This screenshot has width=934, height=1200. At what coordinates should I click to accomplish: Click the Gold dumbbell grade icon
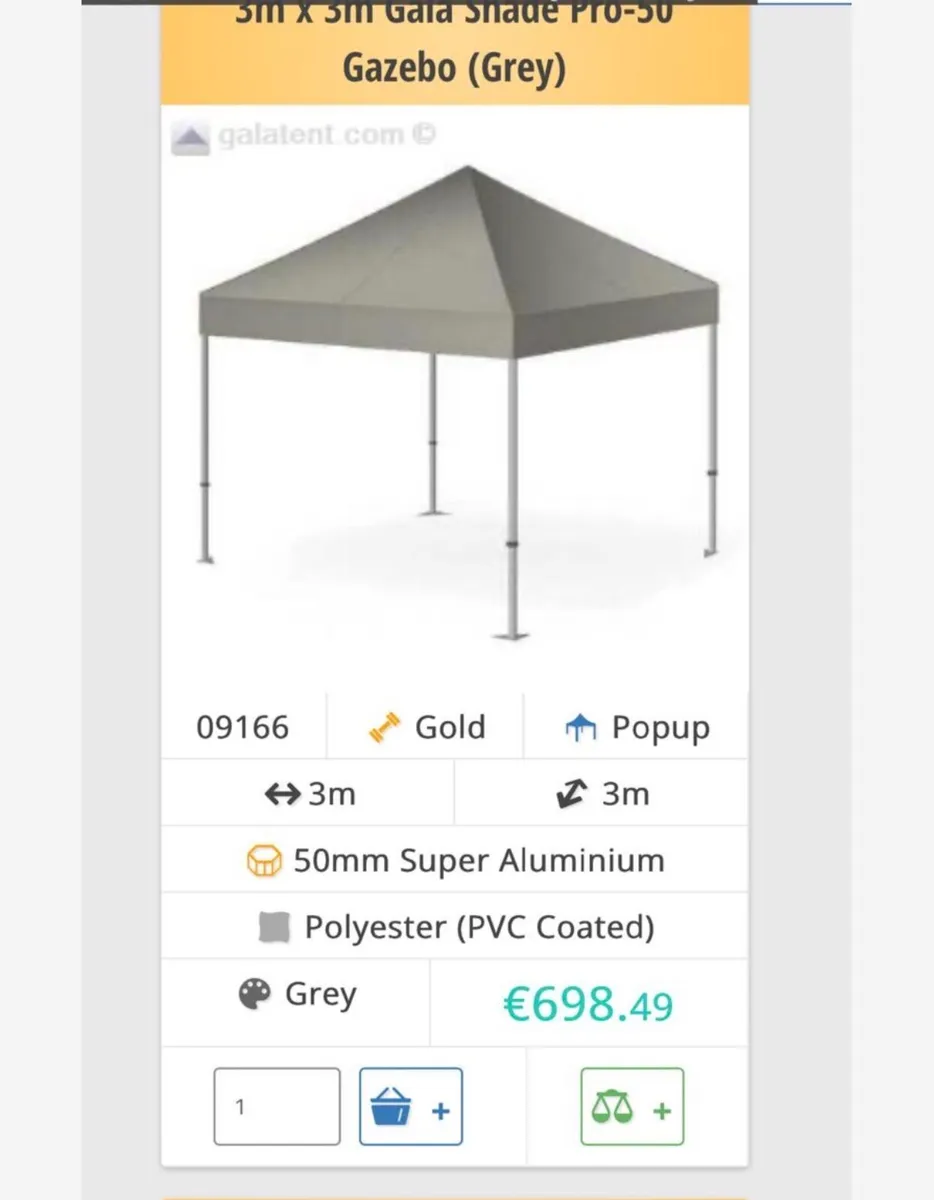pos(386,726)
